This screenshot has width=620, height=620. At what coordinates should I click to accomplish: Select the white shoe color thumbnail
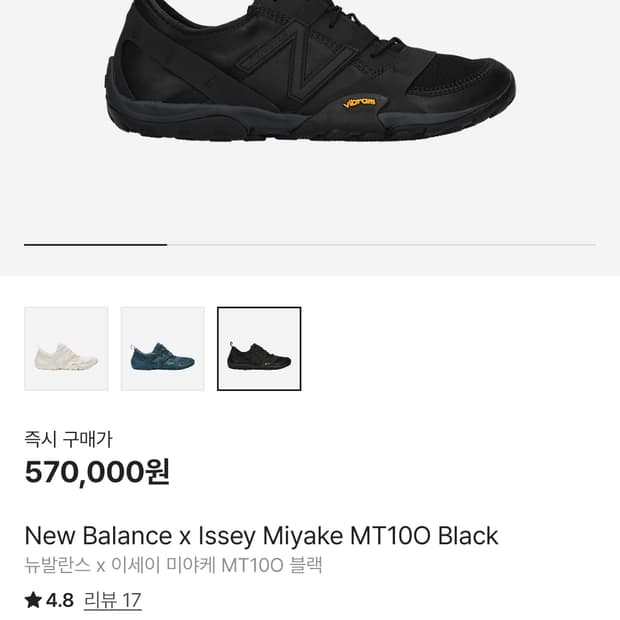(x=66, y=349)
